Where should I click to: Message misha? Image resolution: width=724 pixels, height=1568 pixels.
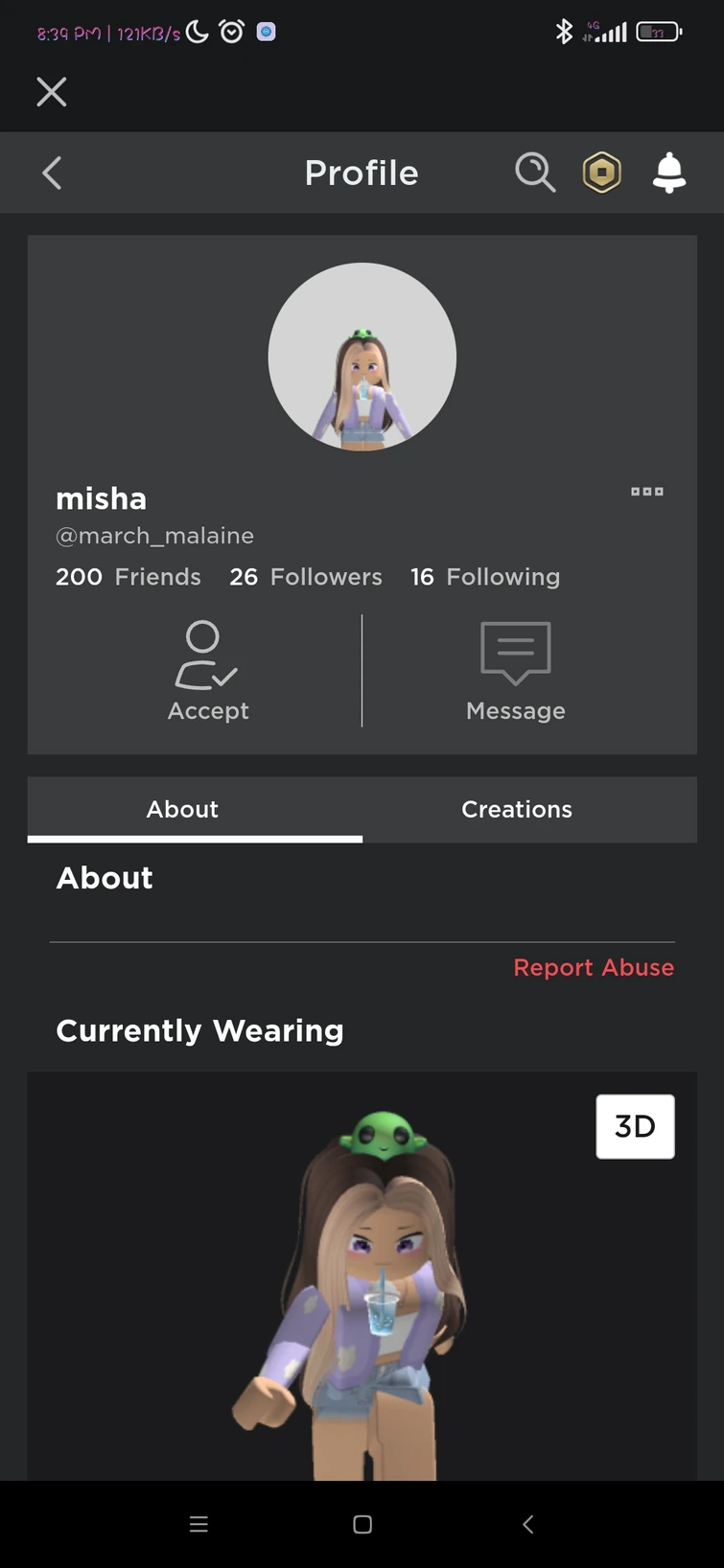(x=516, y=671)
